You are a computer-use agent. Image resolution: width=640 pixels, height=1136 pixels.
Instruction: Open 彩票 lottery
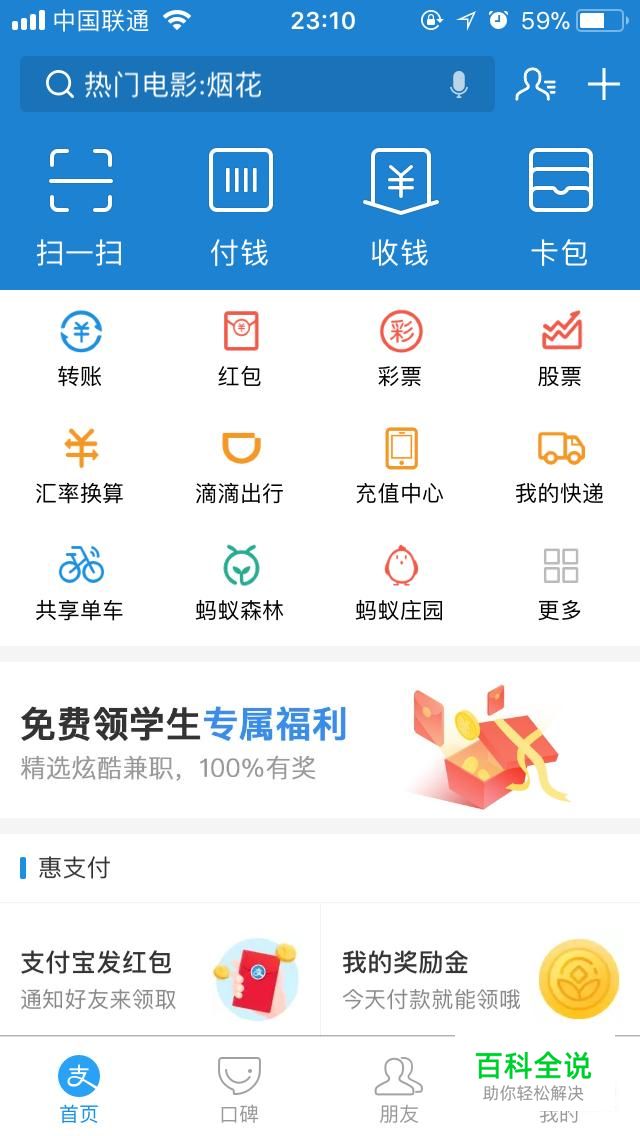click(x=400, y=348)
